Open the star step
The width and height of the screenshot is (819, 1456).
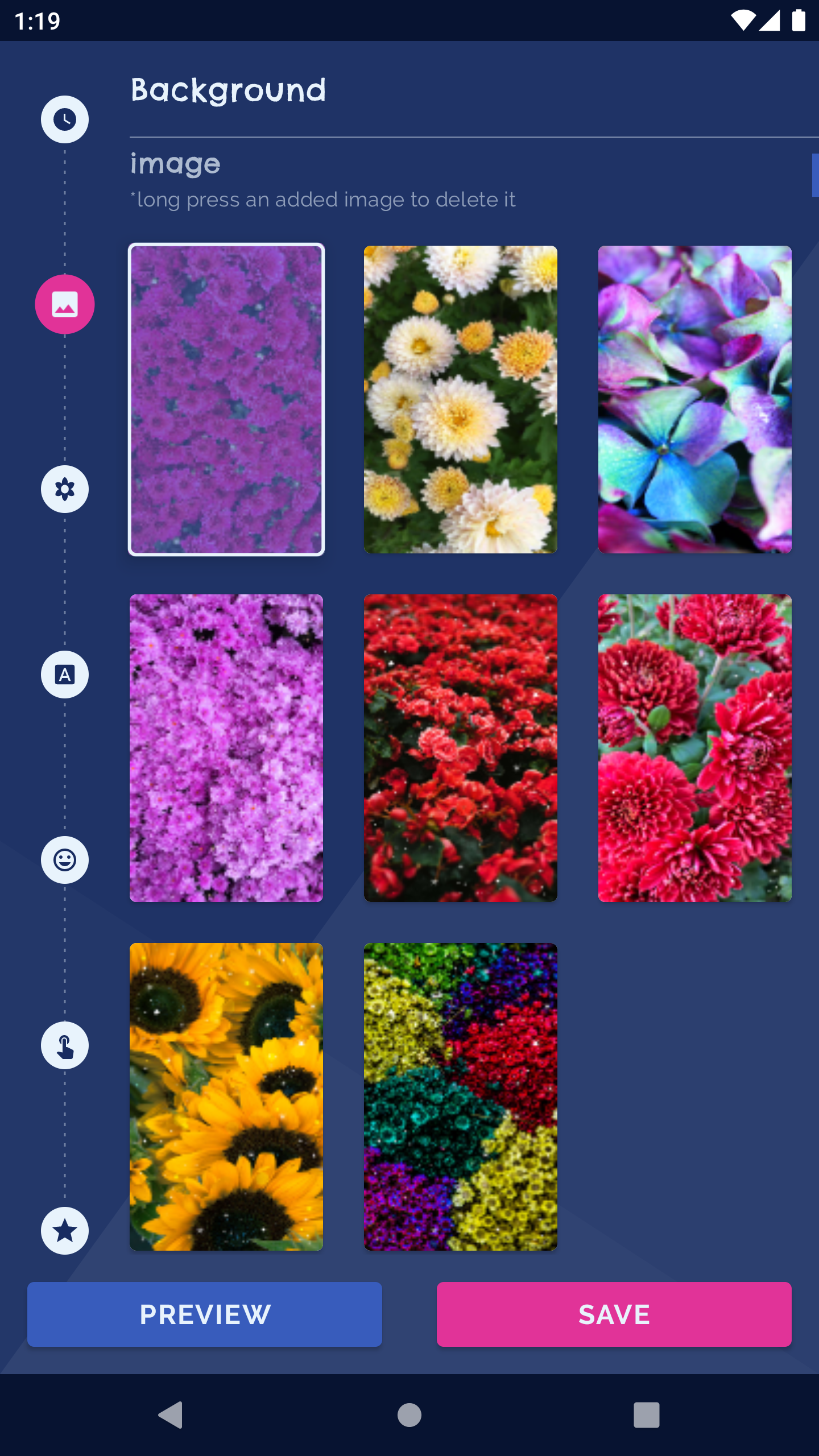(64, 1231)
